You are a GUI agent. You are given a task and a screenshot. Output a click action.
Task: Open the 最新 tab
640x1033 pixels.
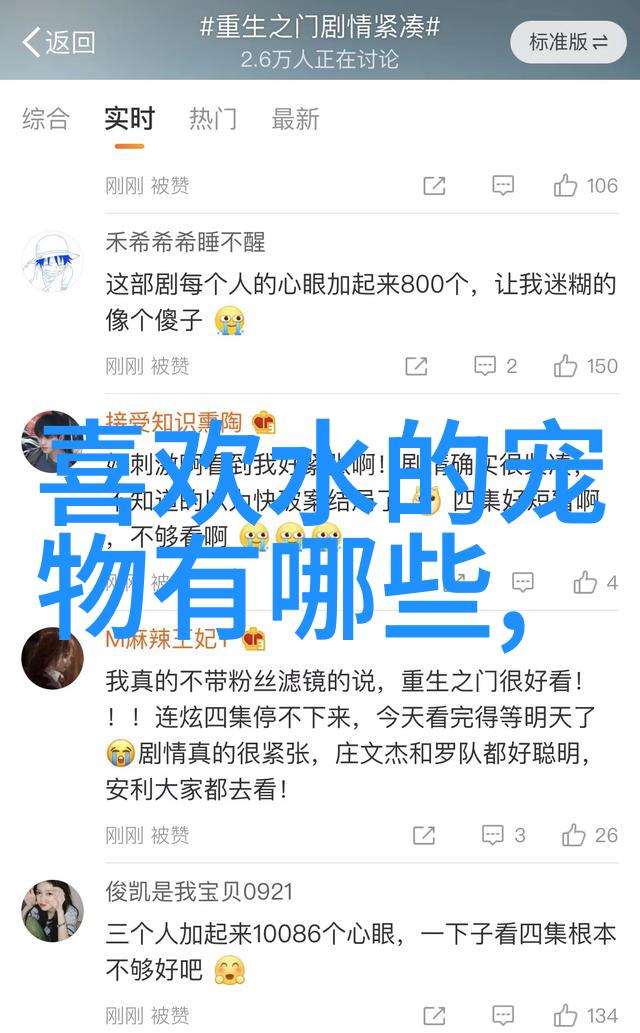click(295, 119)
